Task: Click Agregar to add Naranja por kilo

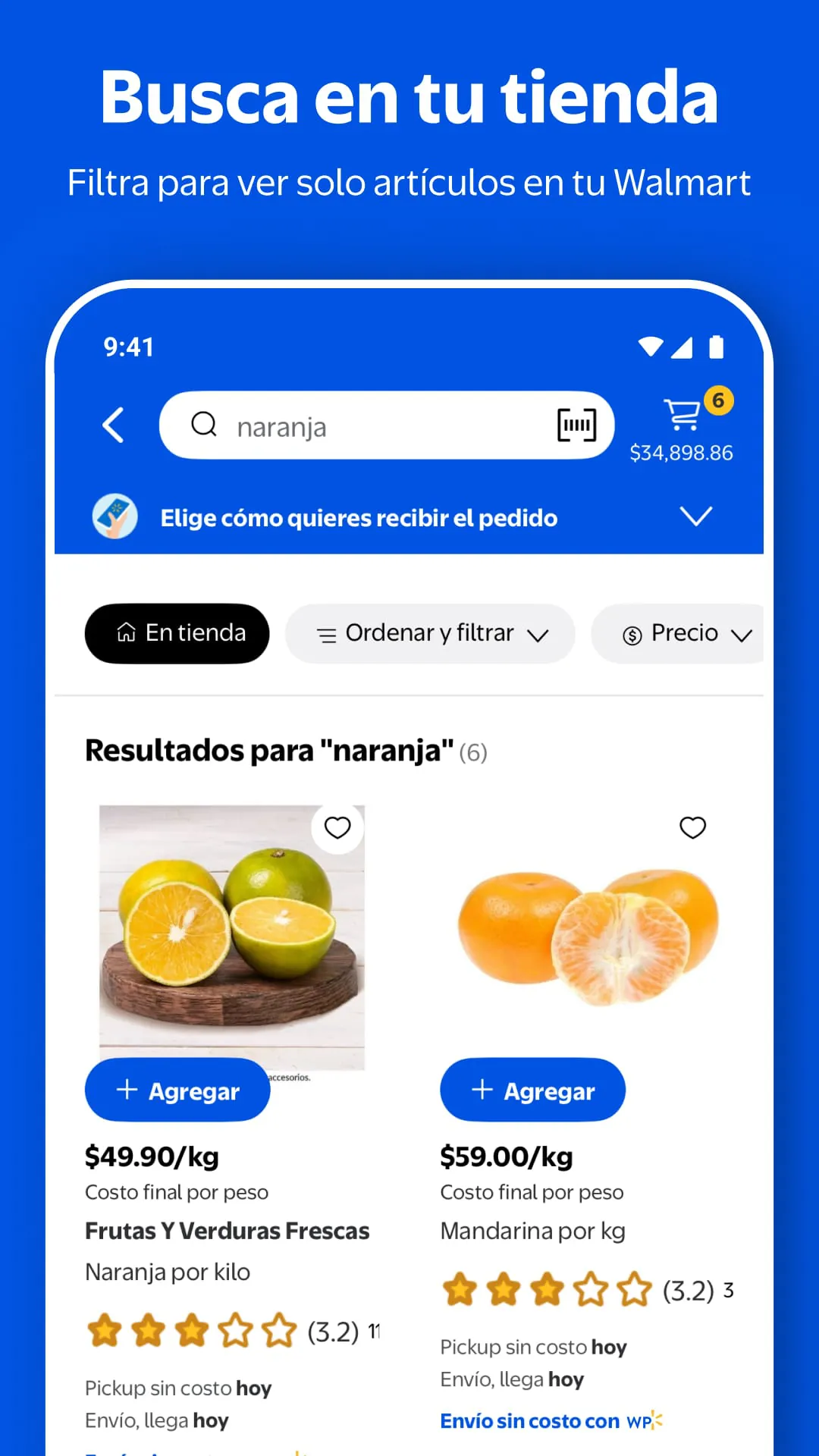Action: click(177, 1090)
